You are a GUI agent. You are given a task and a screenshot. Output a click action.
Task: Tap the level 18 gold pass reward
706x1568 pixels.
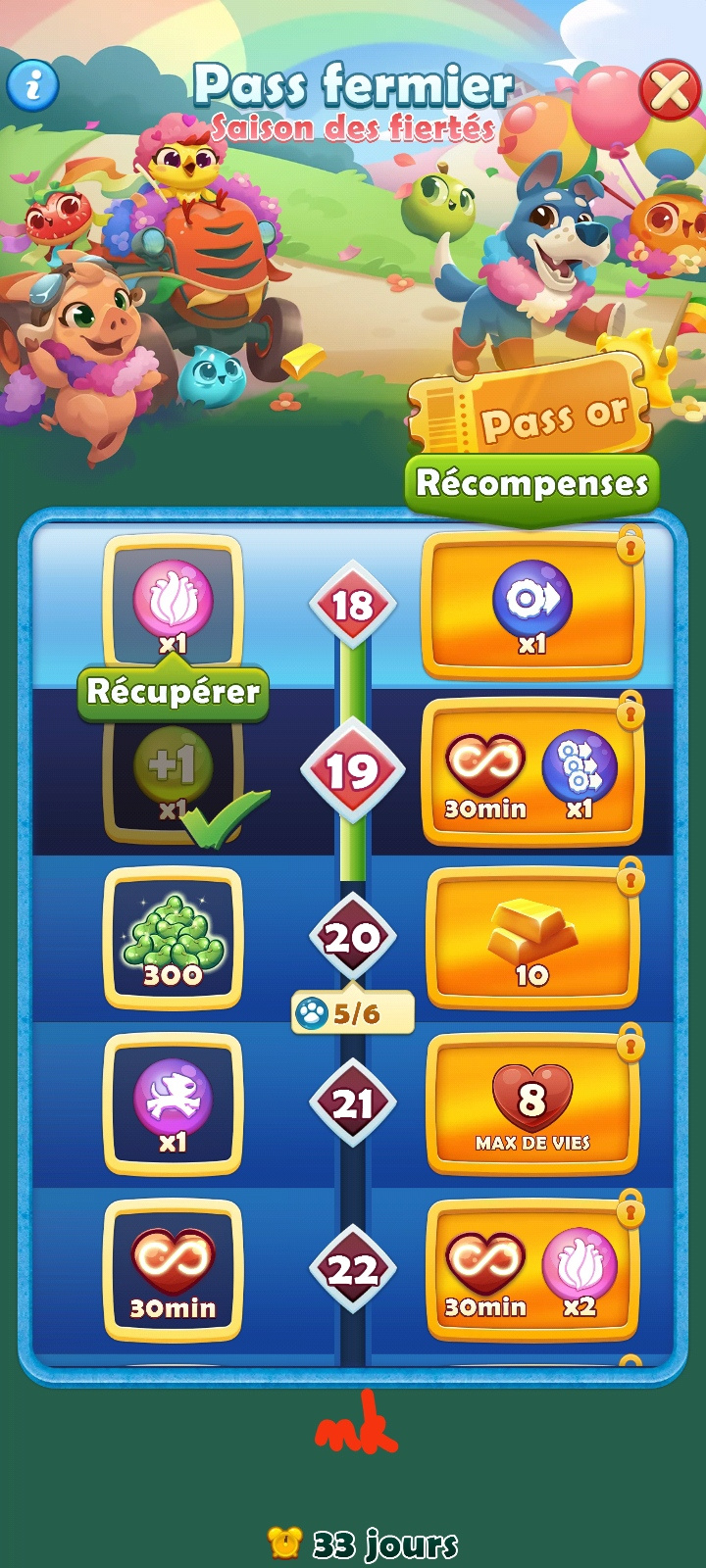pos(532,606)
